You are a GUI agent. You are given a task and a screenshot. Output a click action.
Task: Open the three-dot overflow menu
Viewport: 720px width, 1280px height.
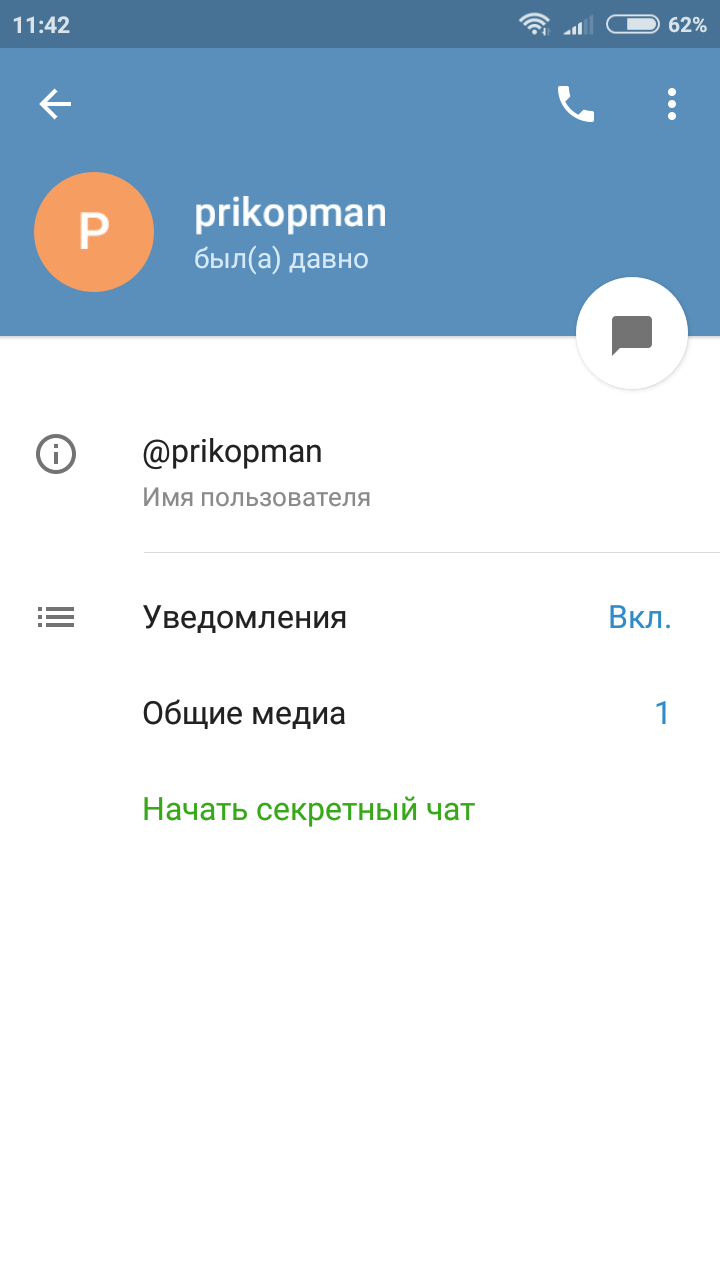[672, 104]
